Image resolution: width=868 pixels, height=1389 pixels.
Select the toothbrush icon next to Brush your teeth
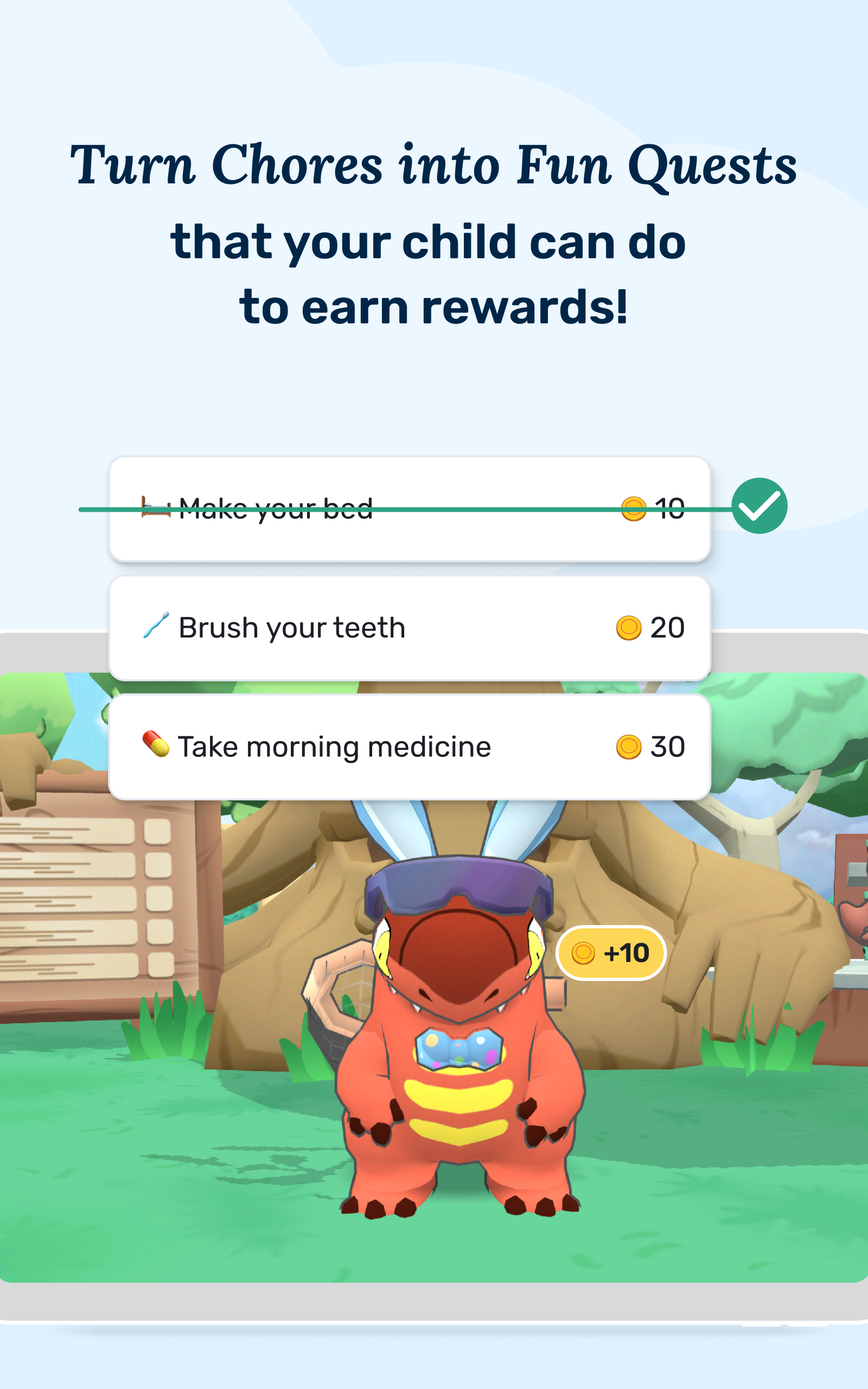[155, 627]
